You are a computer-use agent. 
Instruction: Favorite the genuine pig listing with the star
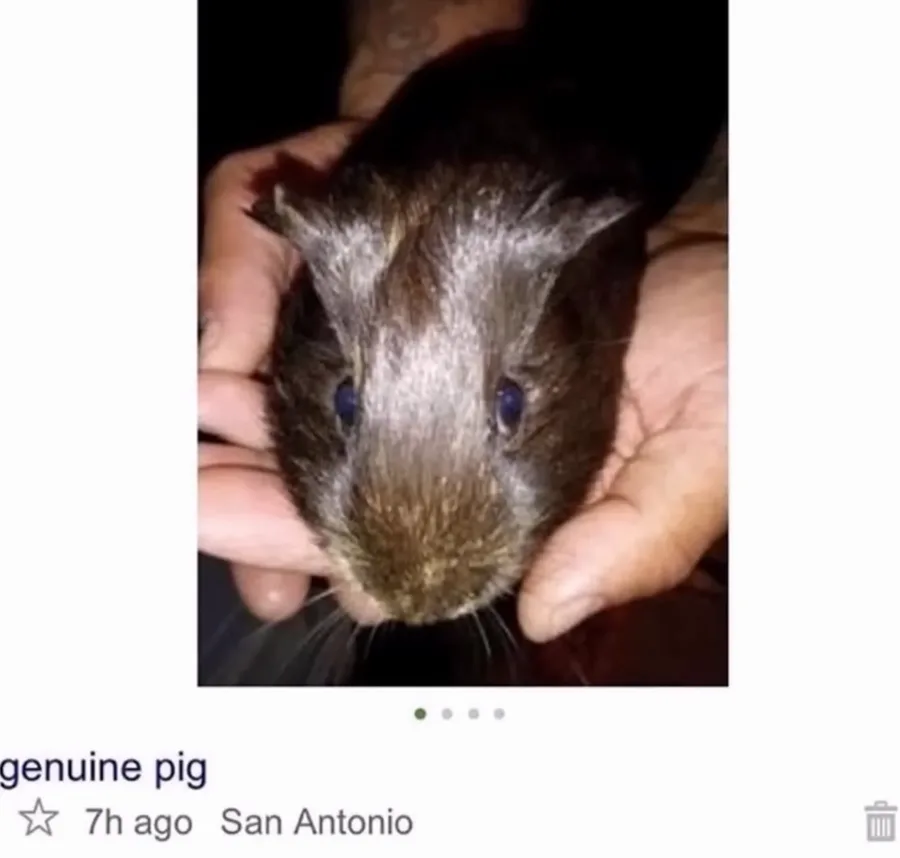pyautogui.click(x=38, y=818)
